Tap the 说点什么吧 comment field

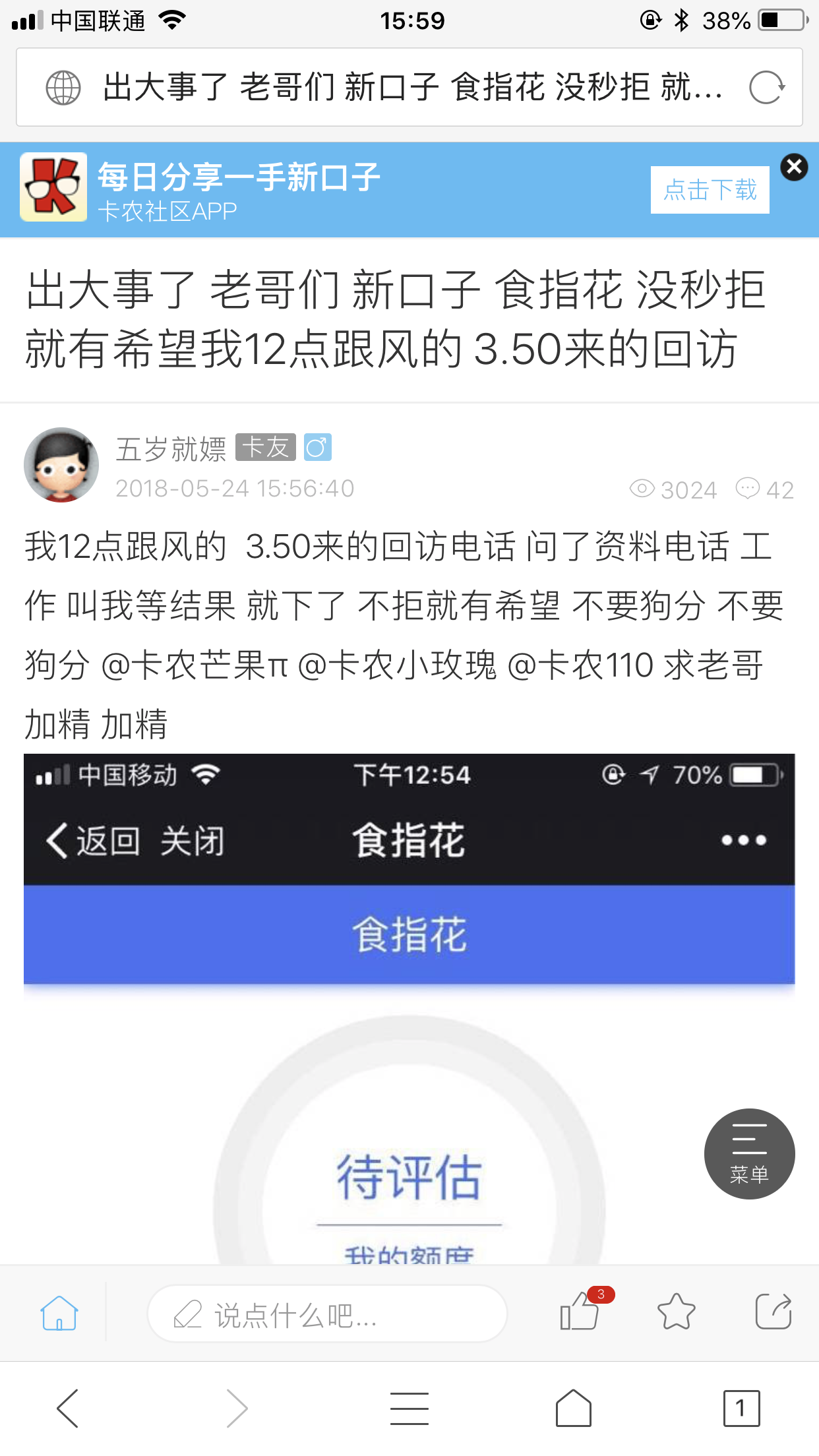(327, 1314)
